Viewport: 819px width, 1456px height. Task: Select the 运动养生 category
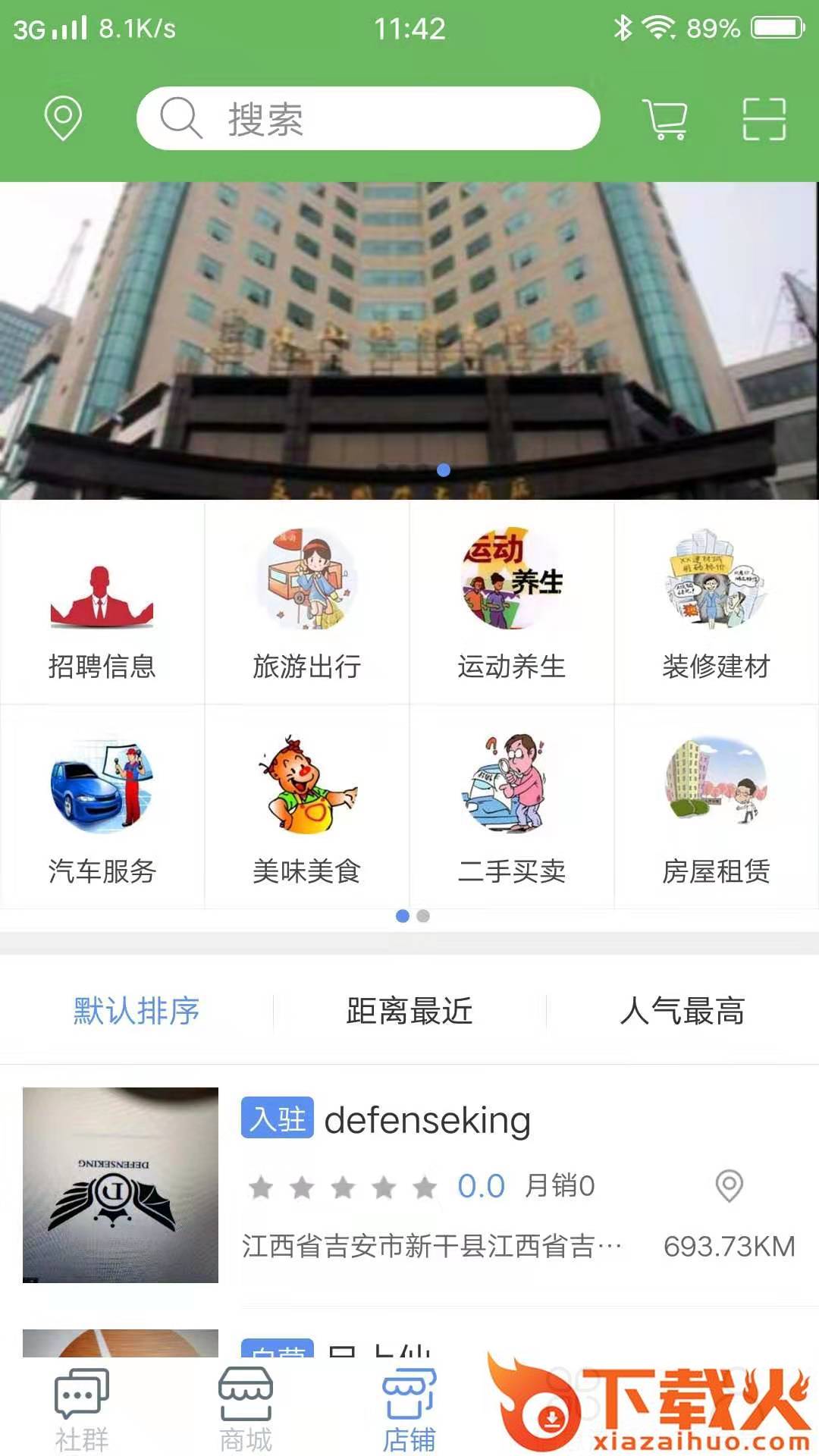coord(512,603)
